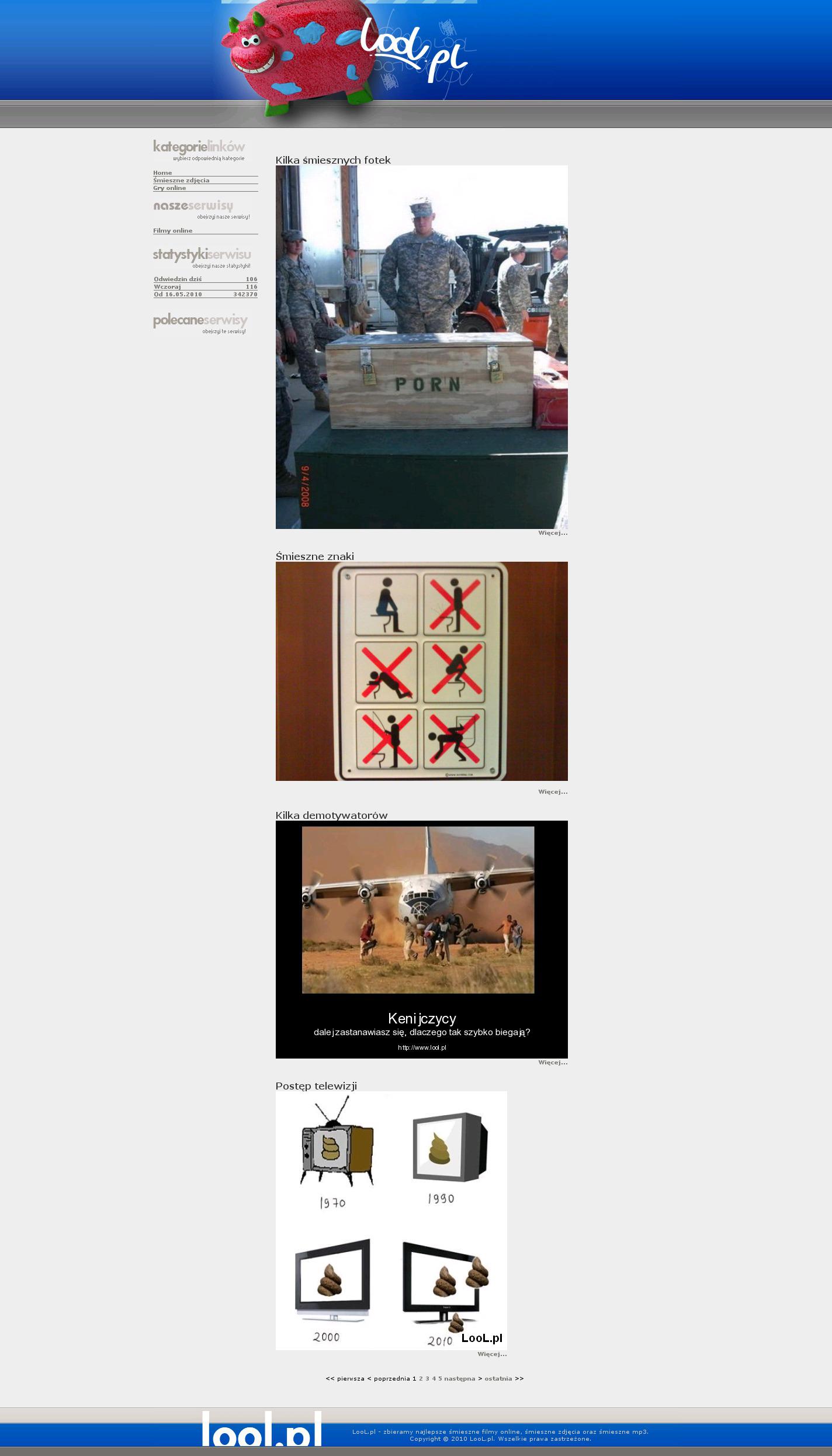The width and height of the screenshot is (832, 1456).
Task: Go to następna page
Action: [459, 1378]
